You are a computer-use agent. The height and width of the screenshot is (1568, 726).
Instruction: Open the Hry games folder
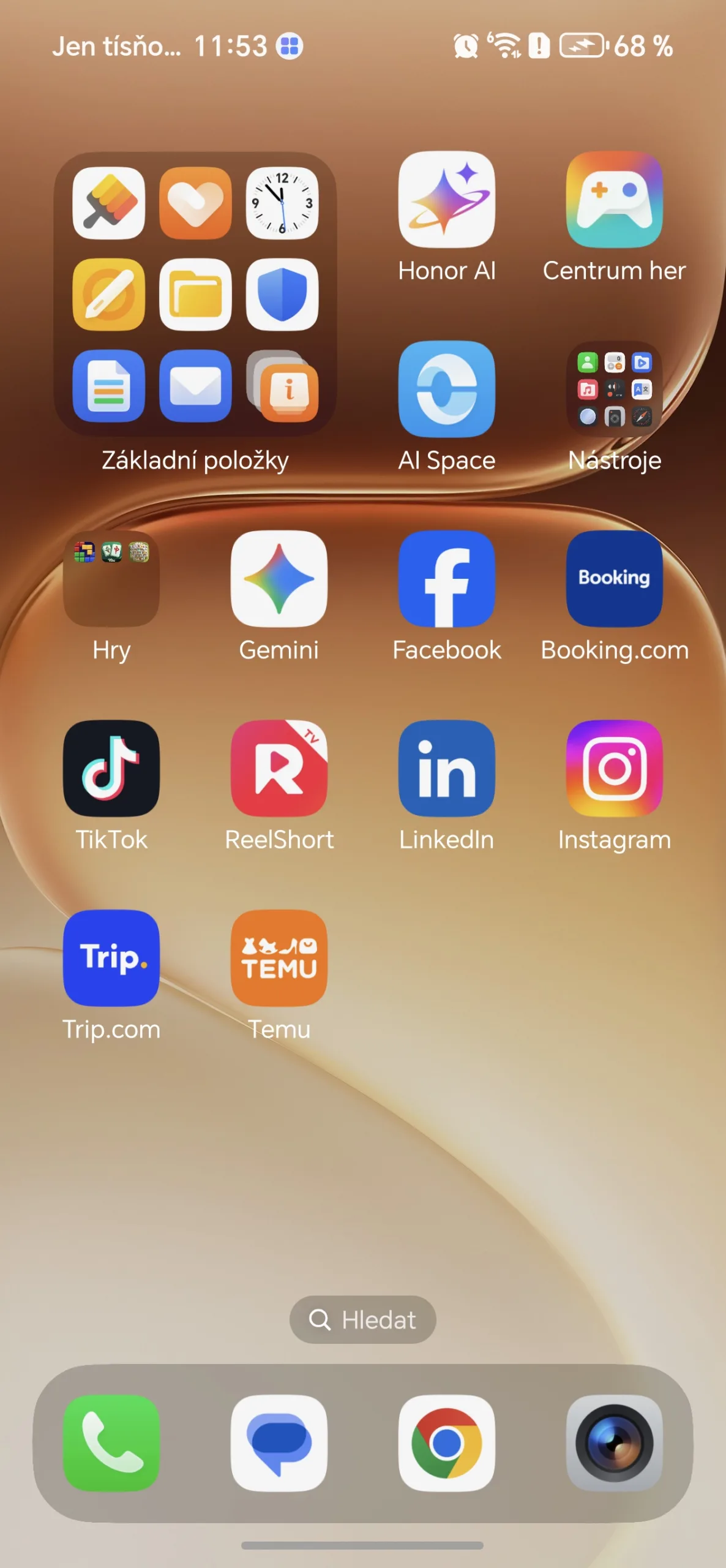point(111,579)
